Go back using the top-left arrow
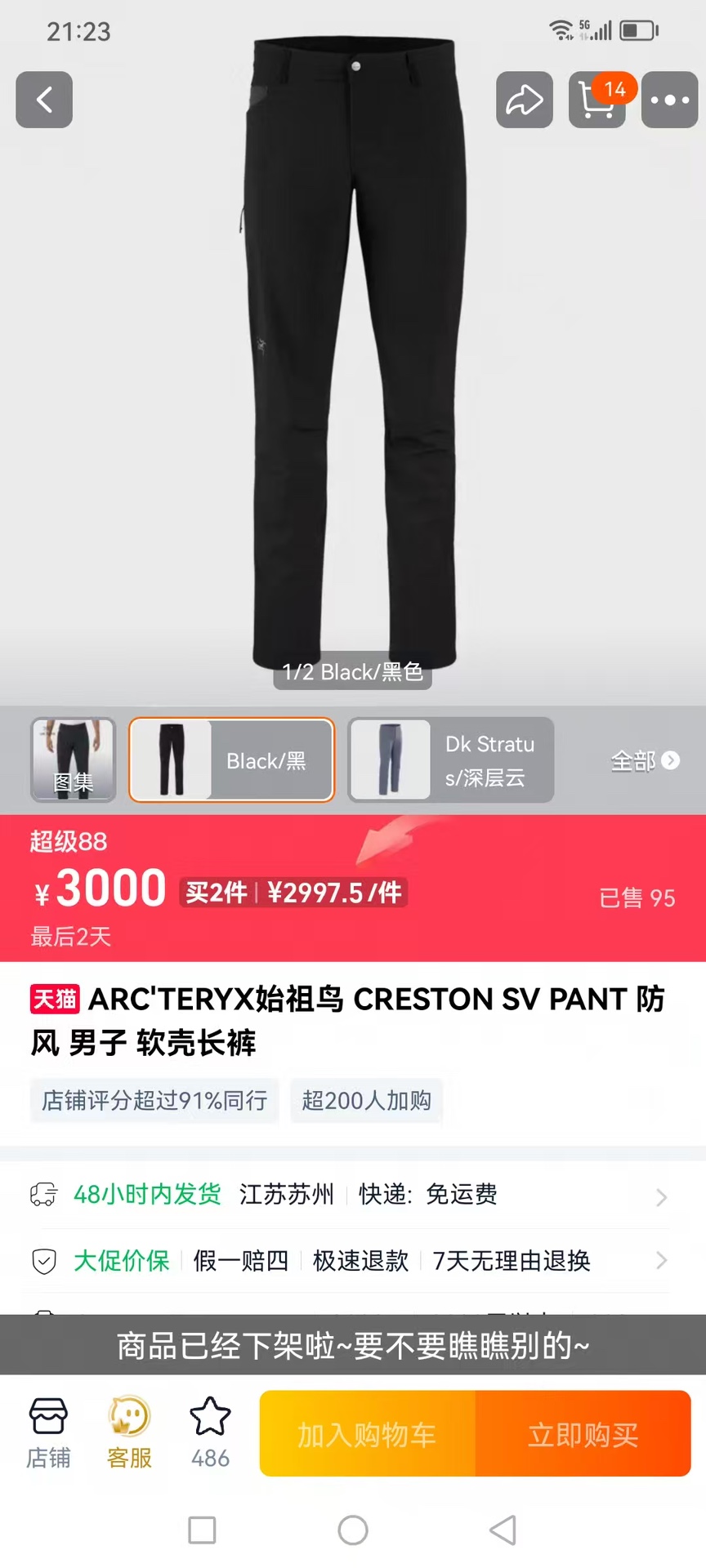 click(x=44, y=100)
